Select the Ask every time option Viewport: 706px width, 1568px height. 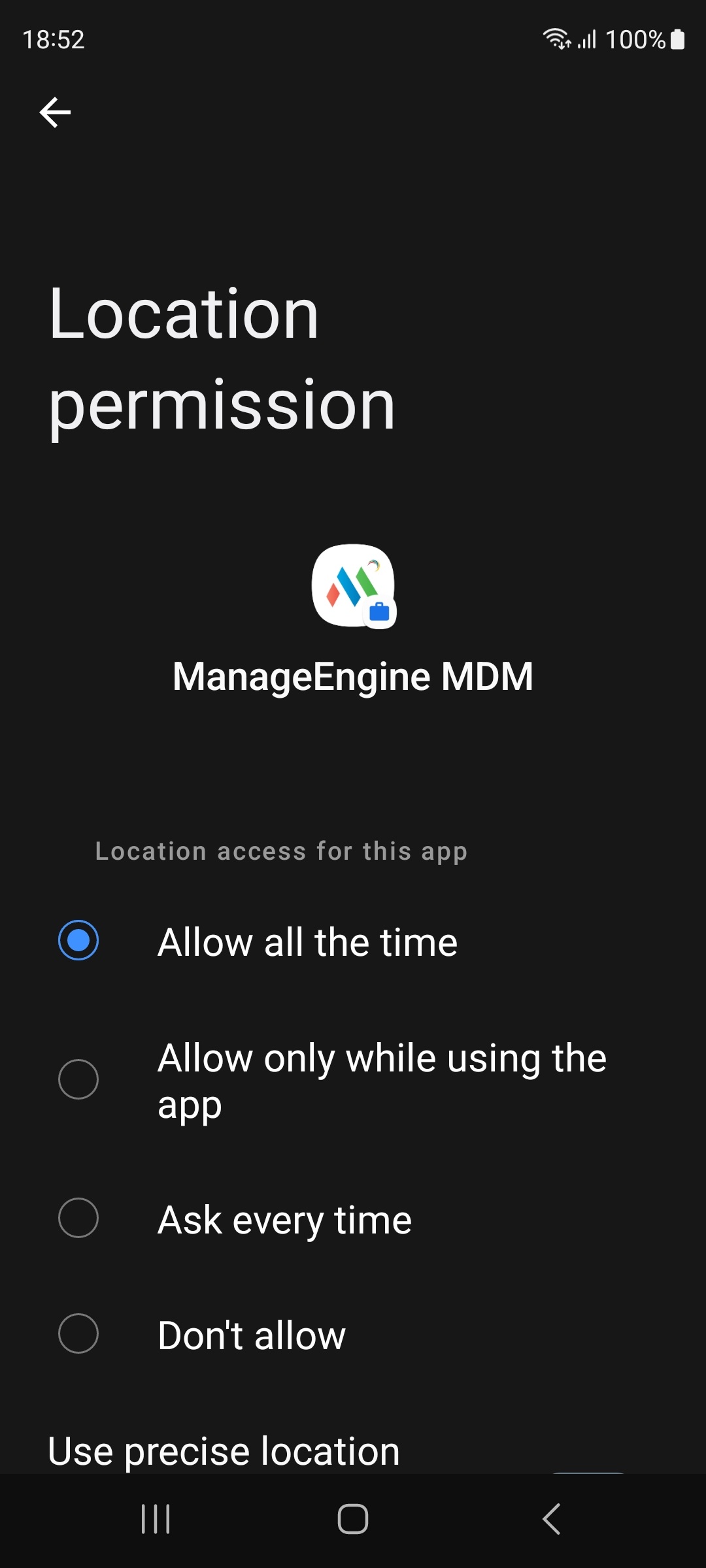tap(78, 1218)
